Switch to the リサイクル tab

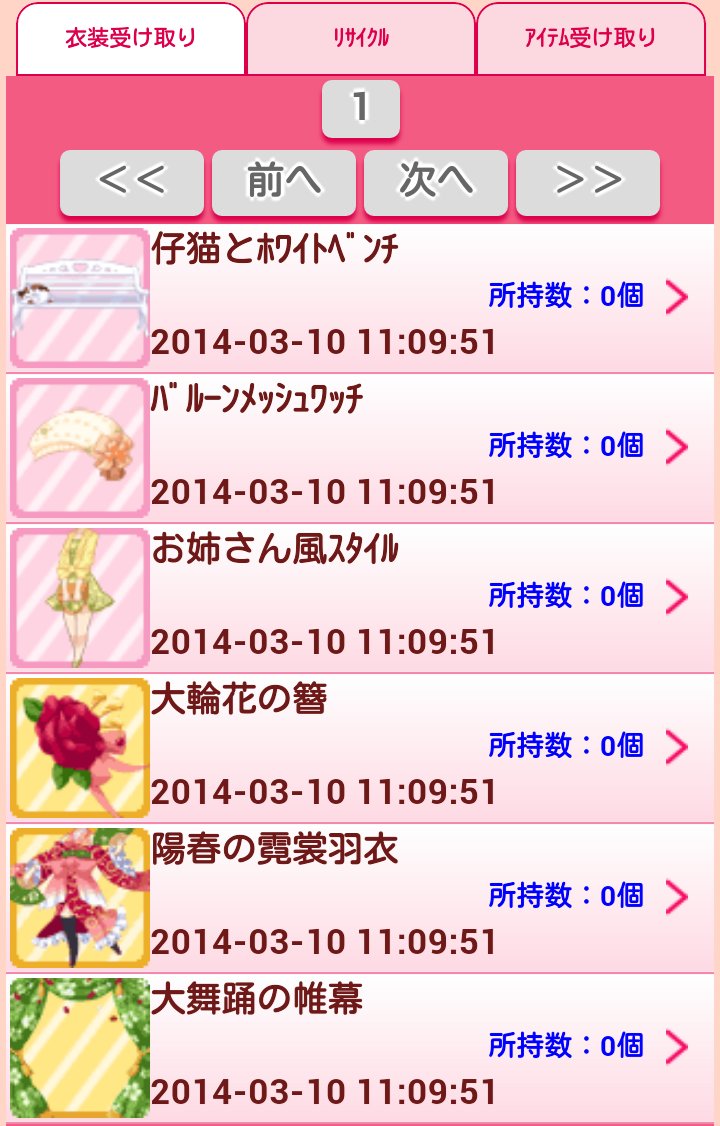point(361,39)
